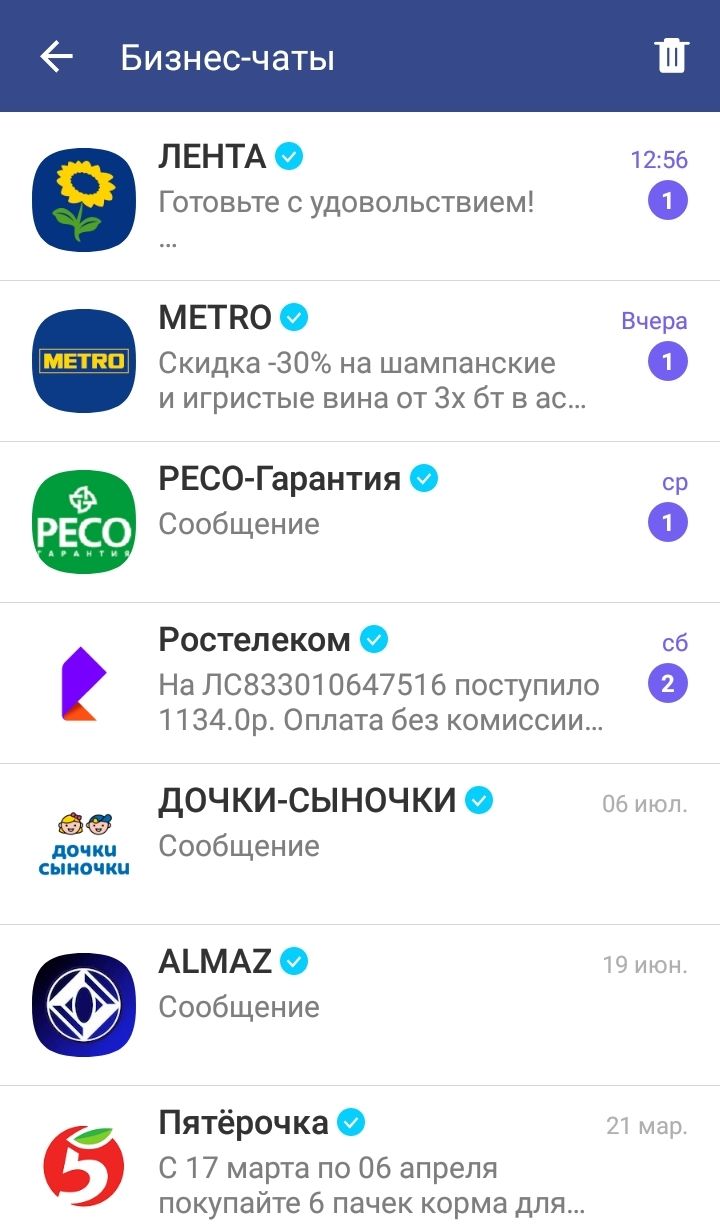
Task: Open the ALMAZ chat
Action: [360, 1005]
